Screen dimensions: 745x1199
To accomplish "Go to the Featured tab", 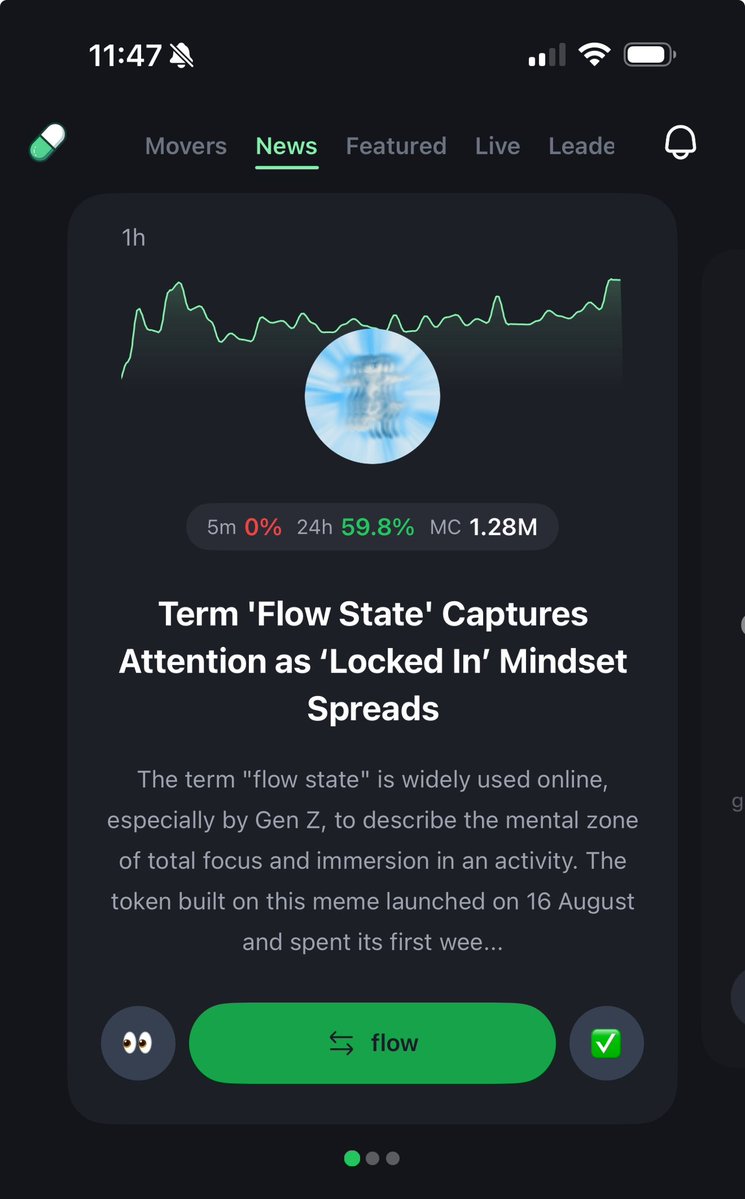I will click(x=396, y=146).
